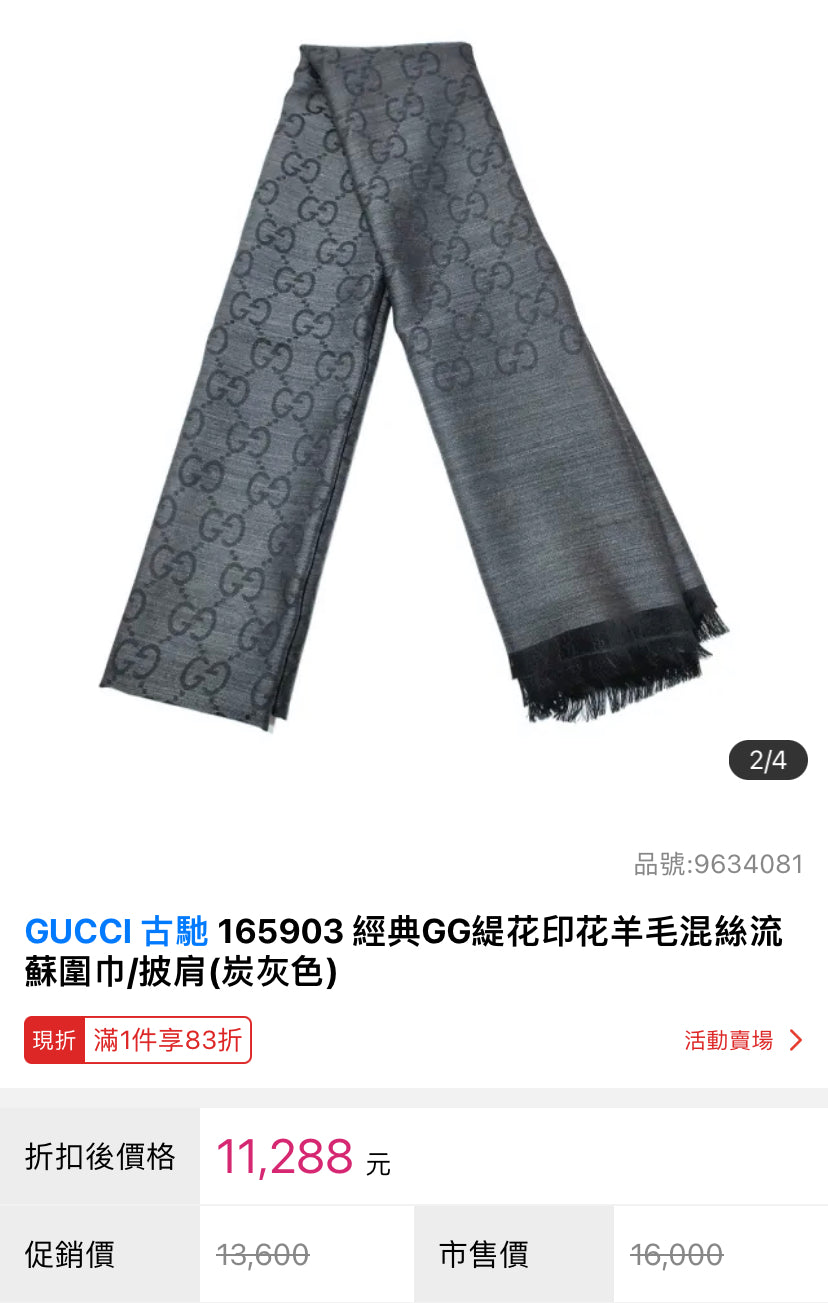This screenshot has width=828, height=1303.
Task: Click the 元 currency unit beside the price
Action: click(x=378, y=1165)
